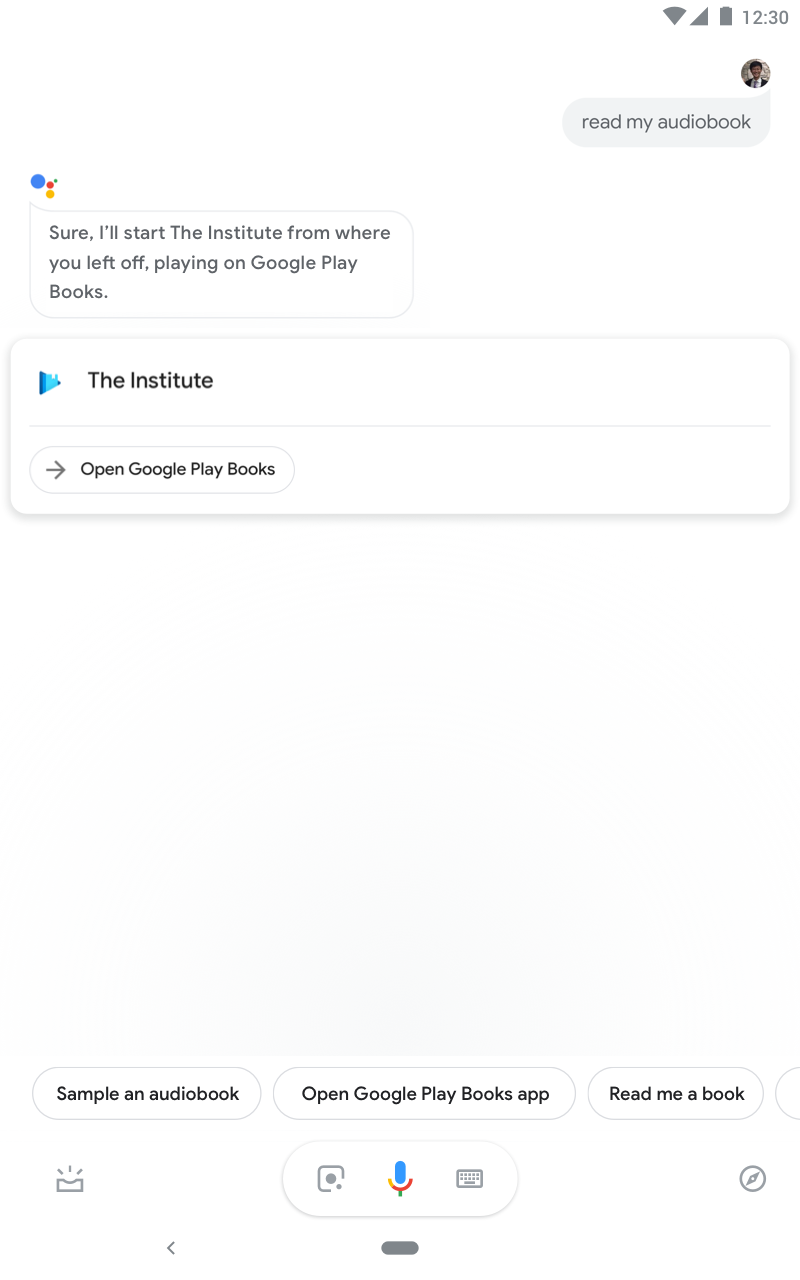
Task: Tap the read my audiobook message bubble
Action: click(666, 121)
